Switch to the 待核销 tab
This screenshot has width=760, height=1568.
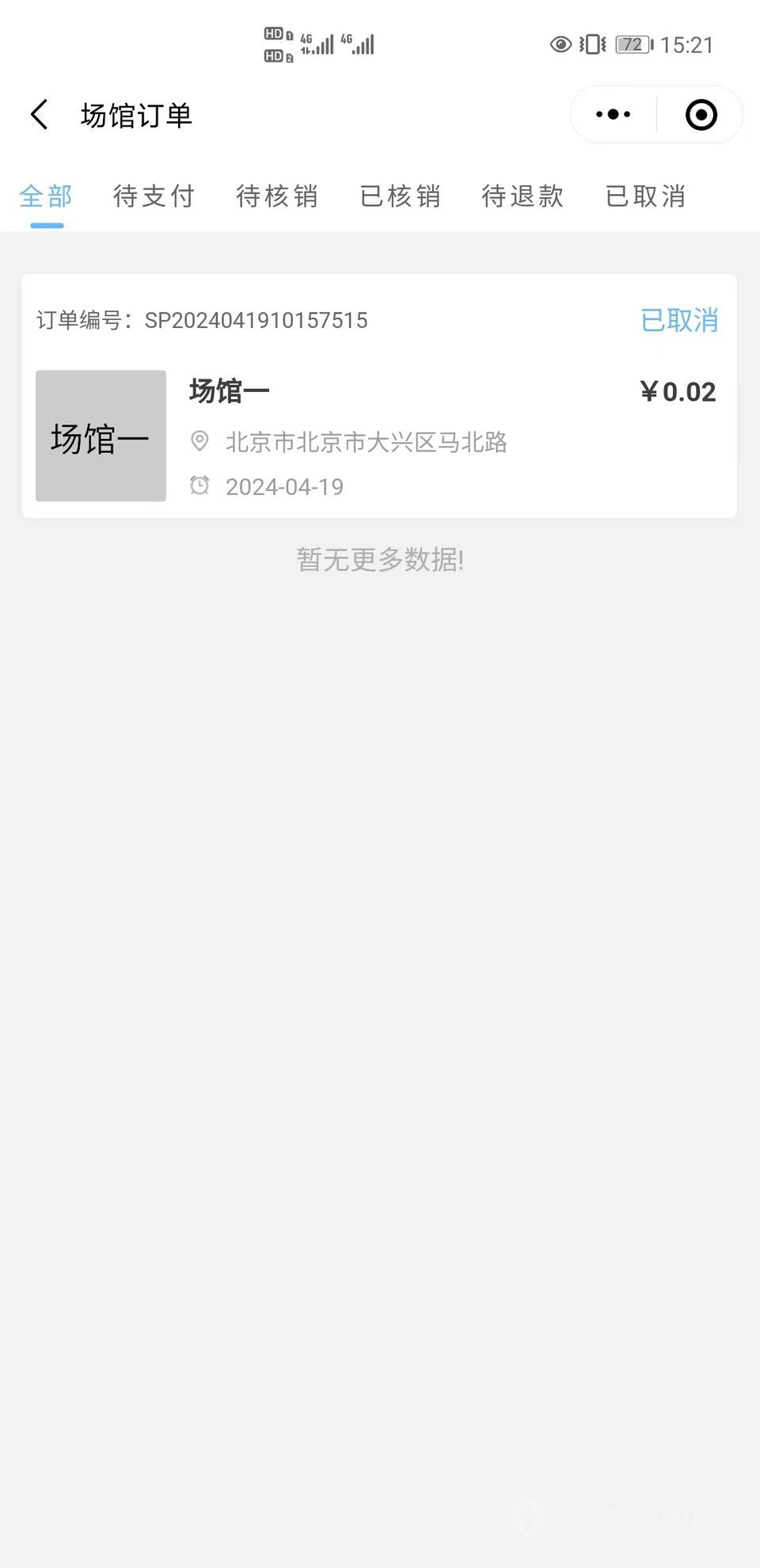coord(277,196)
